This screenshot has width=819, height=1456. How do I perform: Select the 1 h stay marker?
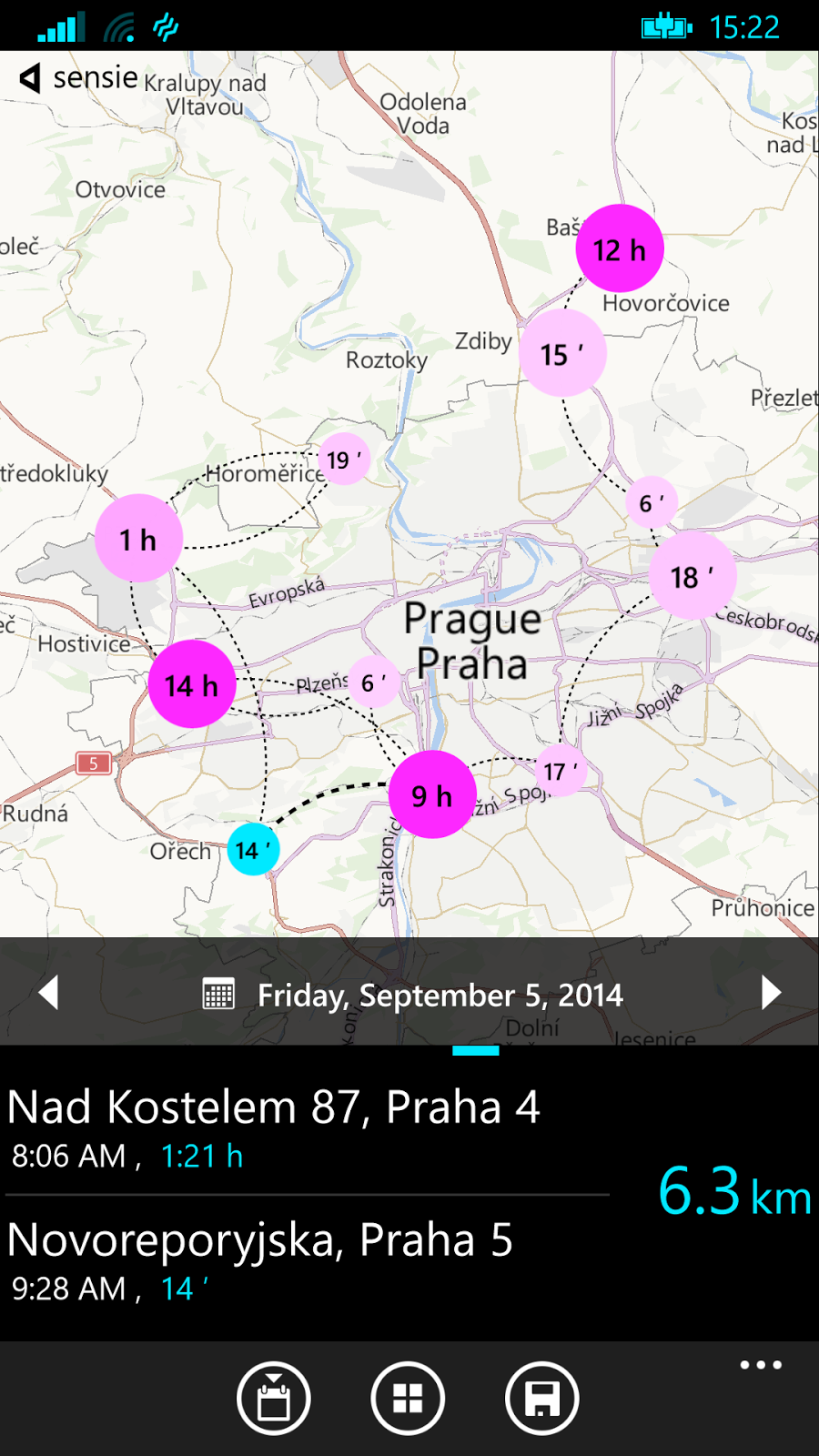[x=138, y=539]
